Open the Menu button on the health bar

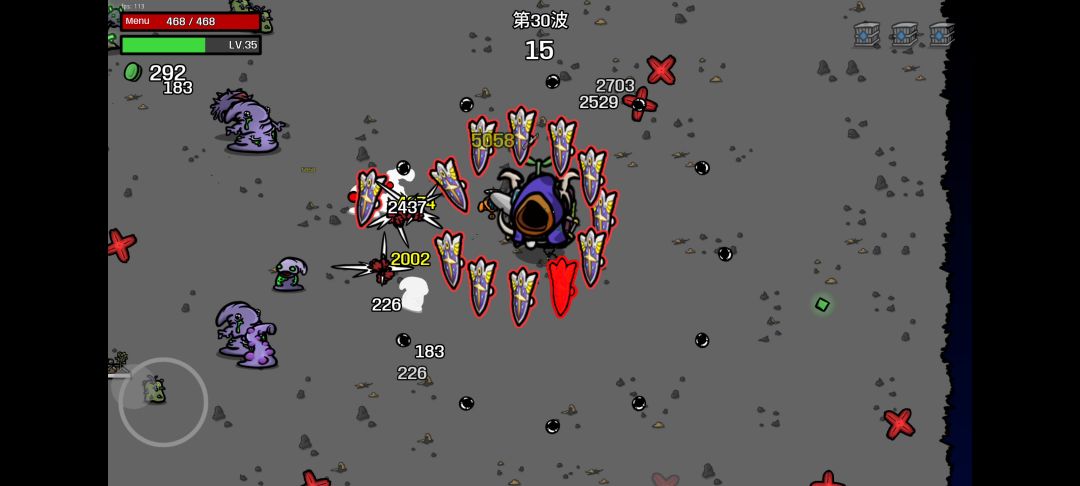point(138,21)
